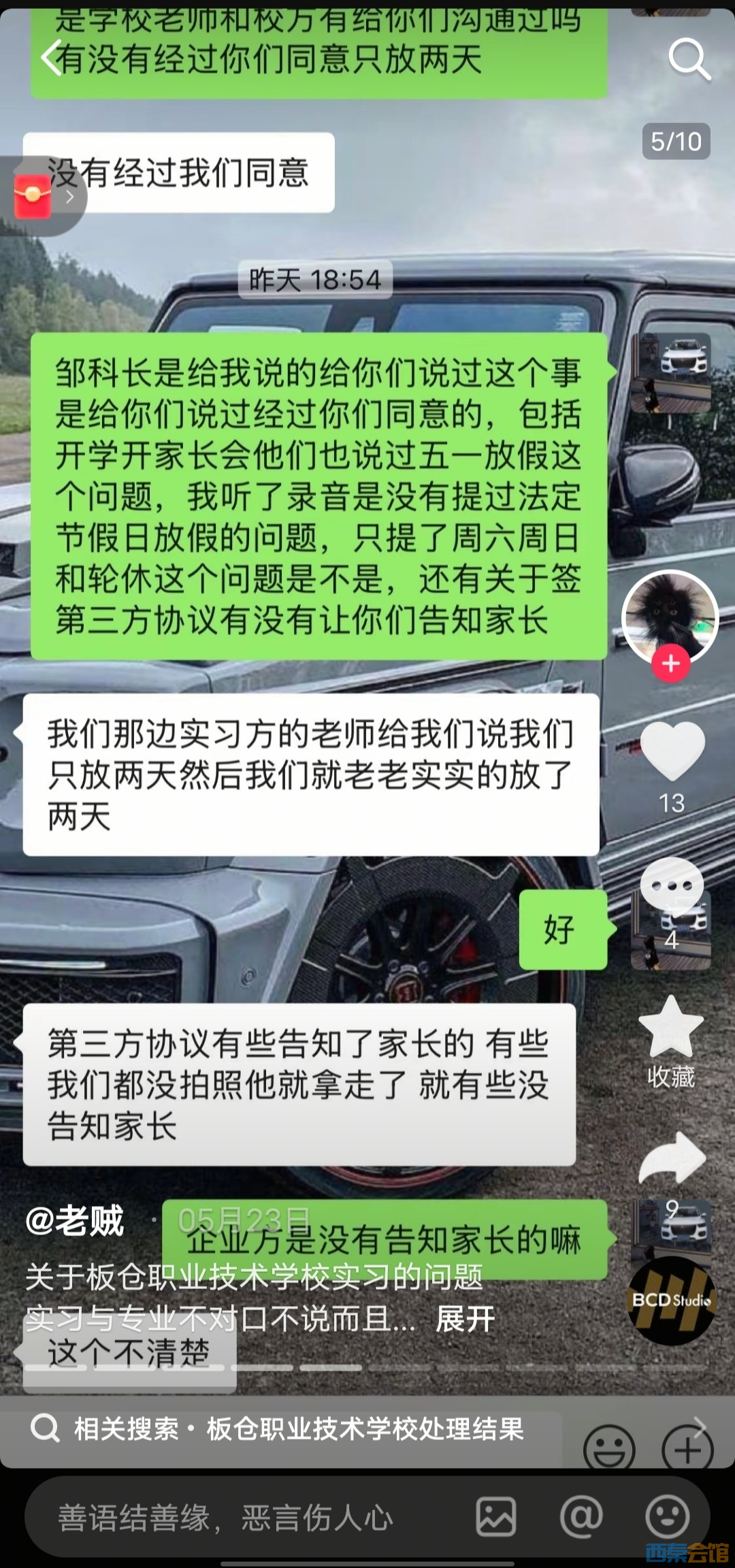735x1568 pixels.
Task: Open the emoji picker in comment bar
Action: (x=667, y=1517)
